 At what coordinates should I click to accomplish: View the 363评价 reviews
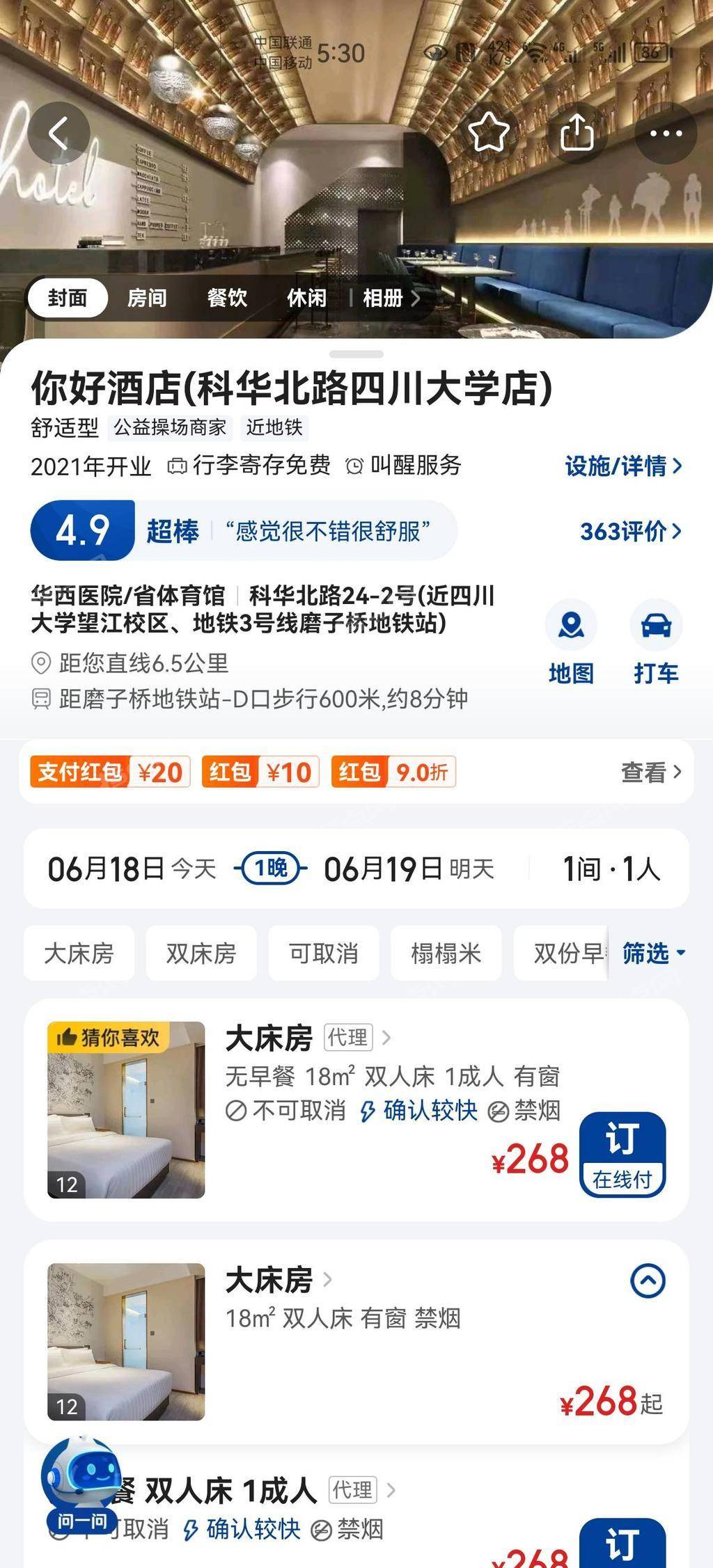coord(629,532)
